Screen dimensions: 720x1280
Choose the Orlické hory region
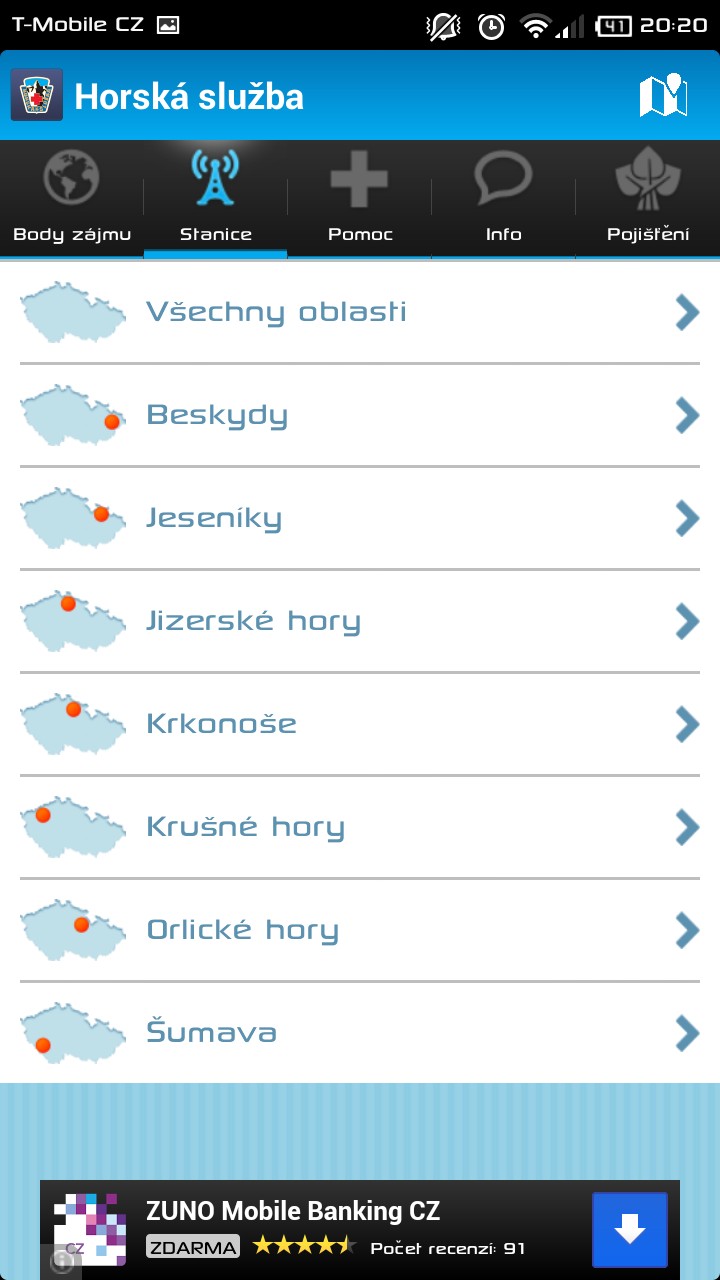point(360,930)
